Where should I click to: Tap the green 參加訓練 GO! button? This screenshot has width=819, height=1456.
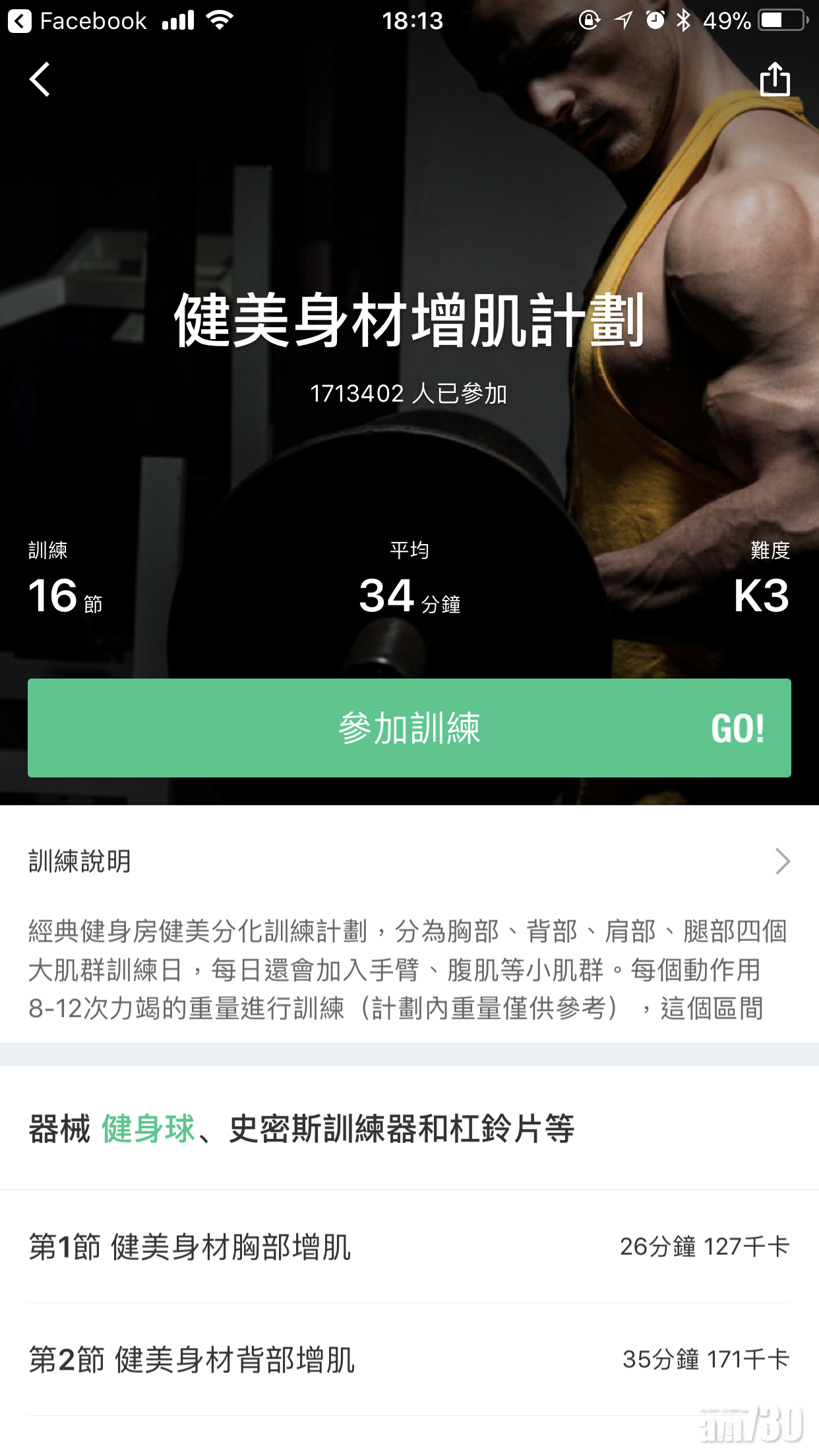pos(409,728)
